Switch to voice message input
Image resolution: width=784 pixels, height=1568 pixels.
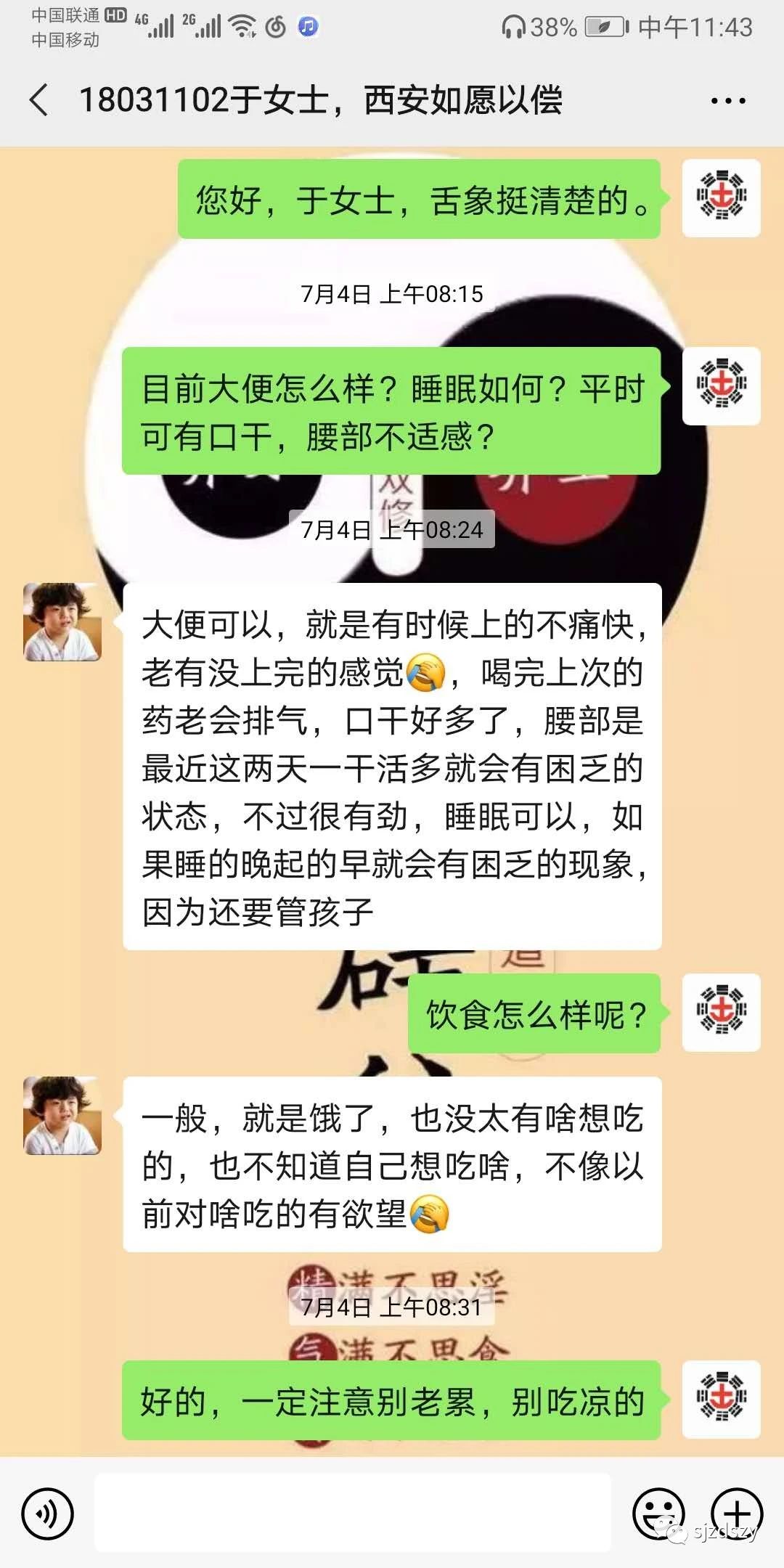pos(47,1514)
